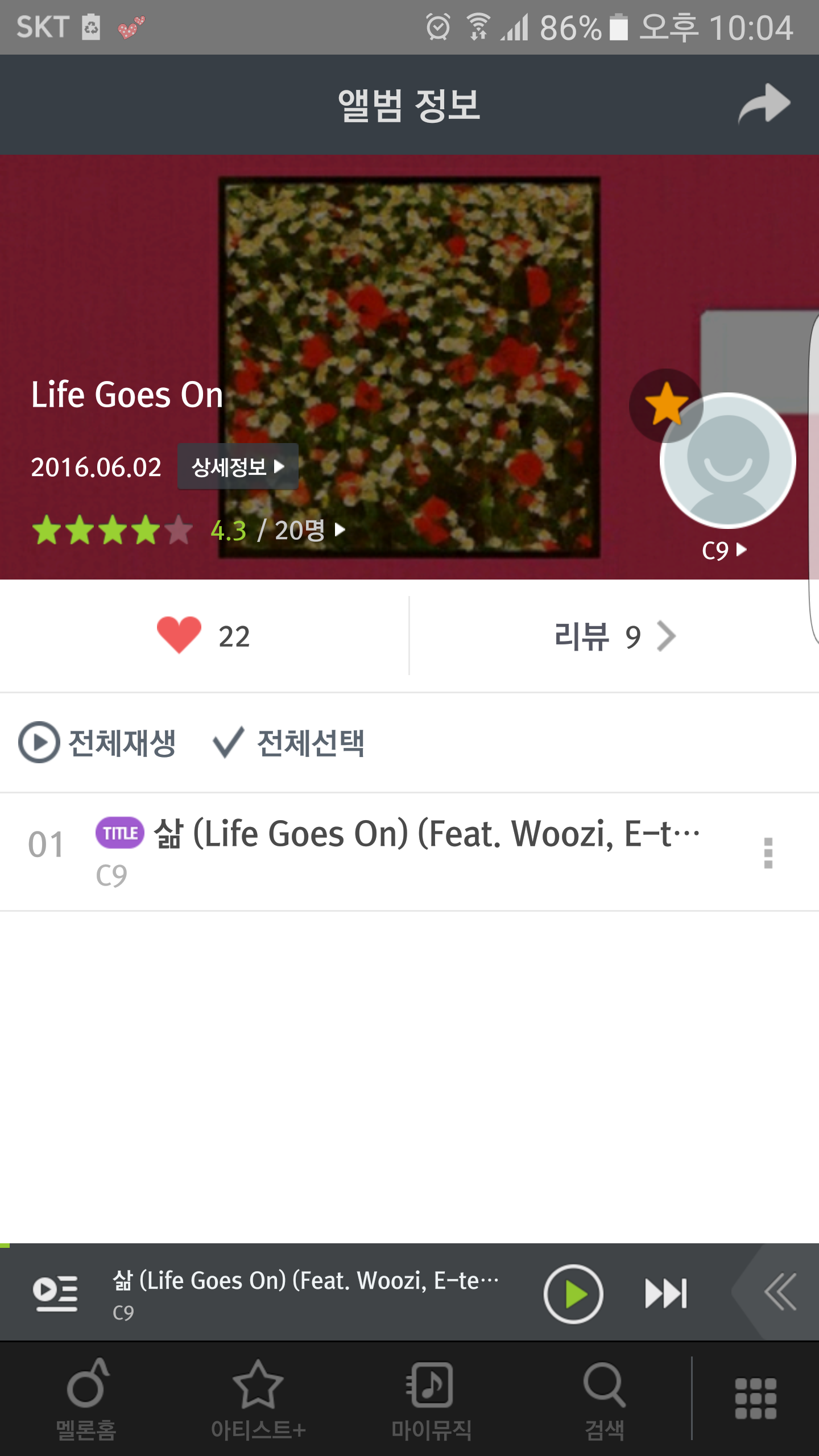Favorite artist C9 with the star icon

[x=666, y=404]
